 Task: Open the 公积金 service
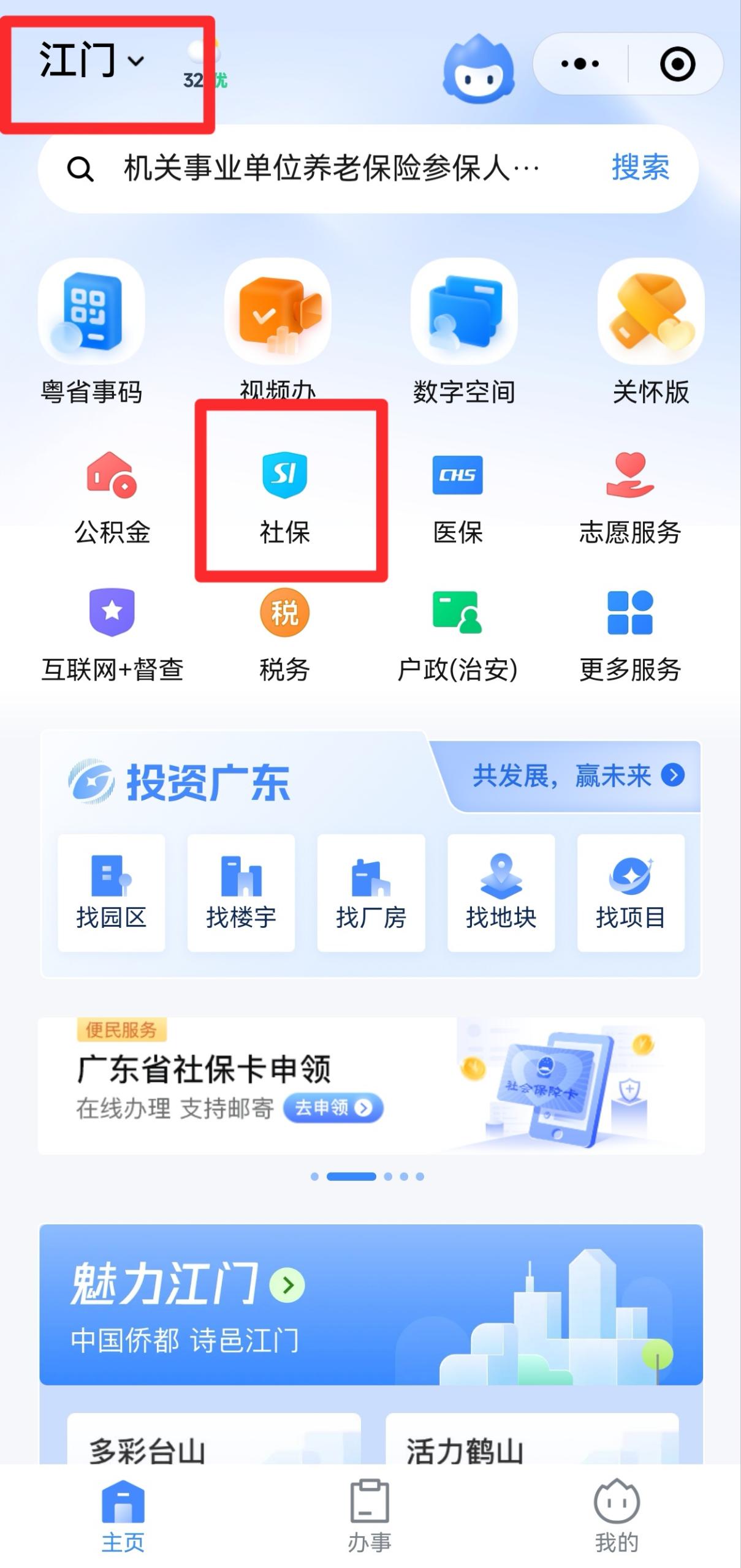coord(112,497)
